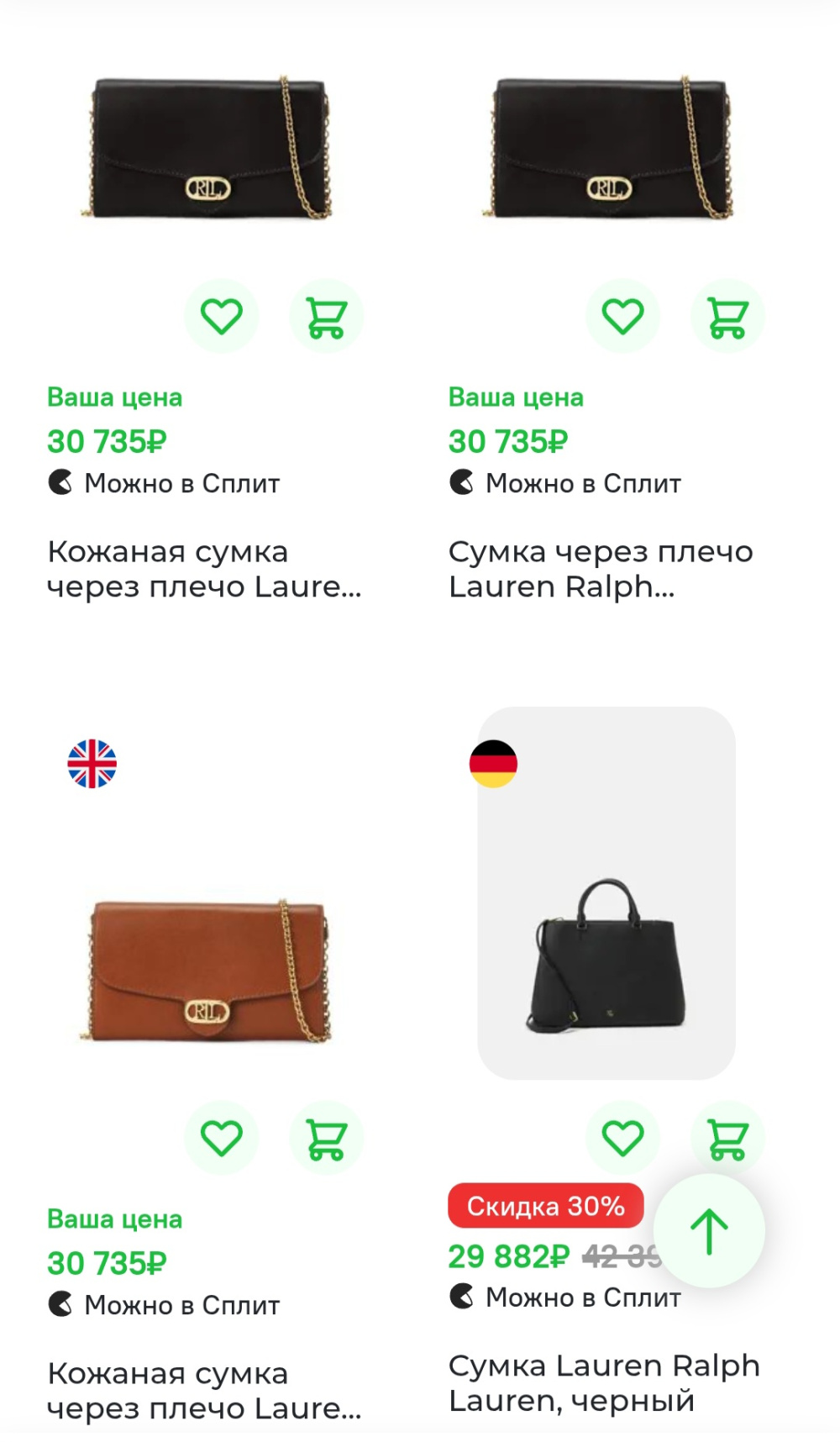Image resolution: width=840 pixels, height=1442 pixels.
Task: Add the first black Lauren bag to favorites
Action: pyautogui.click(x=222, y=316)
